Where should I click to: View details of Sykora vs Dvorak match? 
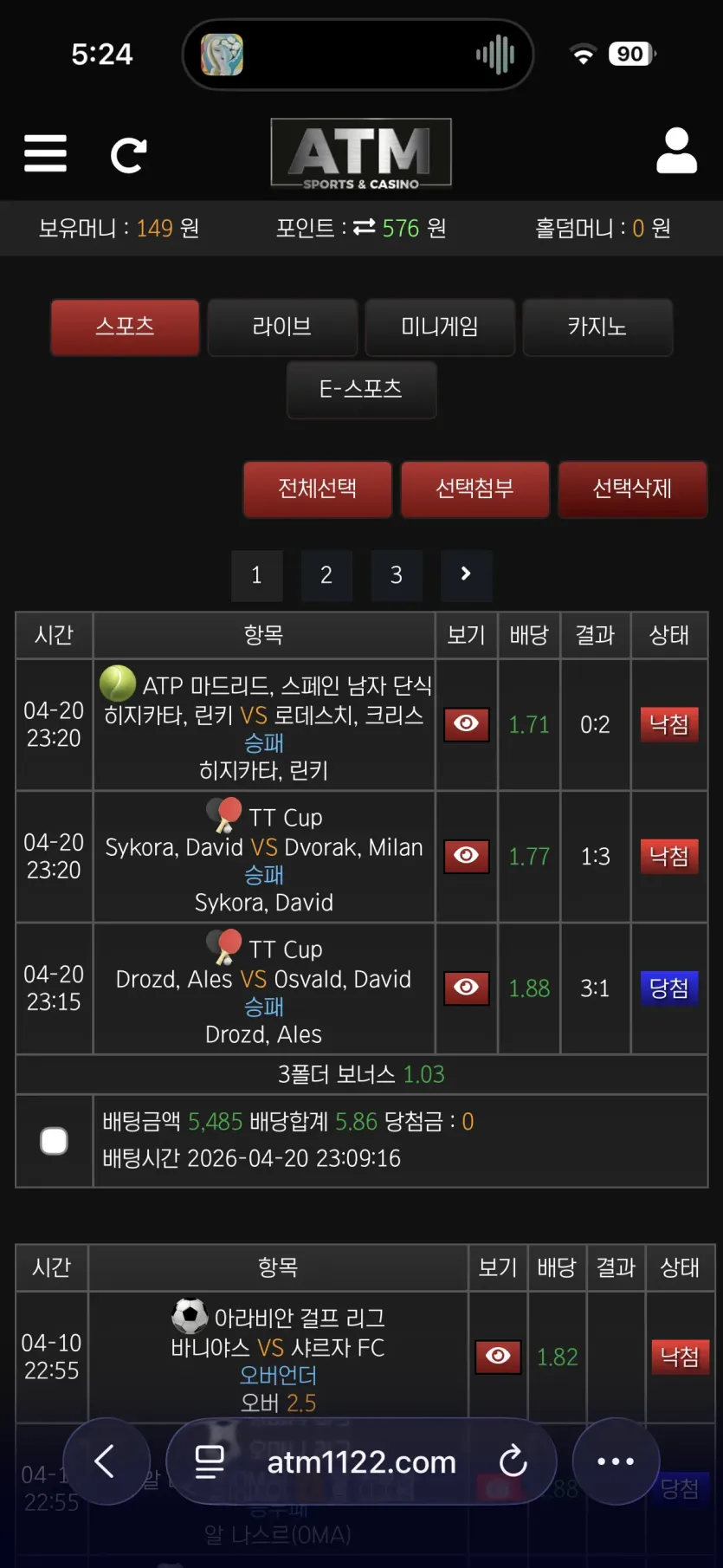(x=467, y=856)
